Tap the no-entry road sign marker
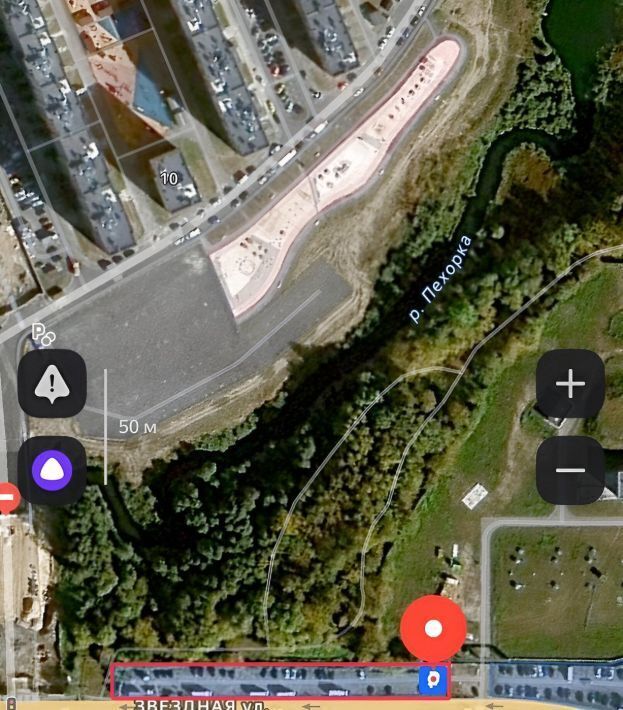Screen dimensions: 623x710 [7, 496]
